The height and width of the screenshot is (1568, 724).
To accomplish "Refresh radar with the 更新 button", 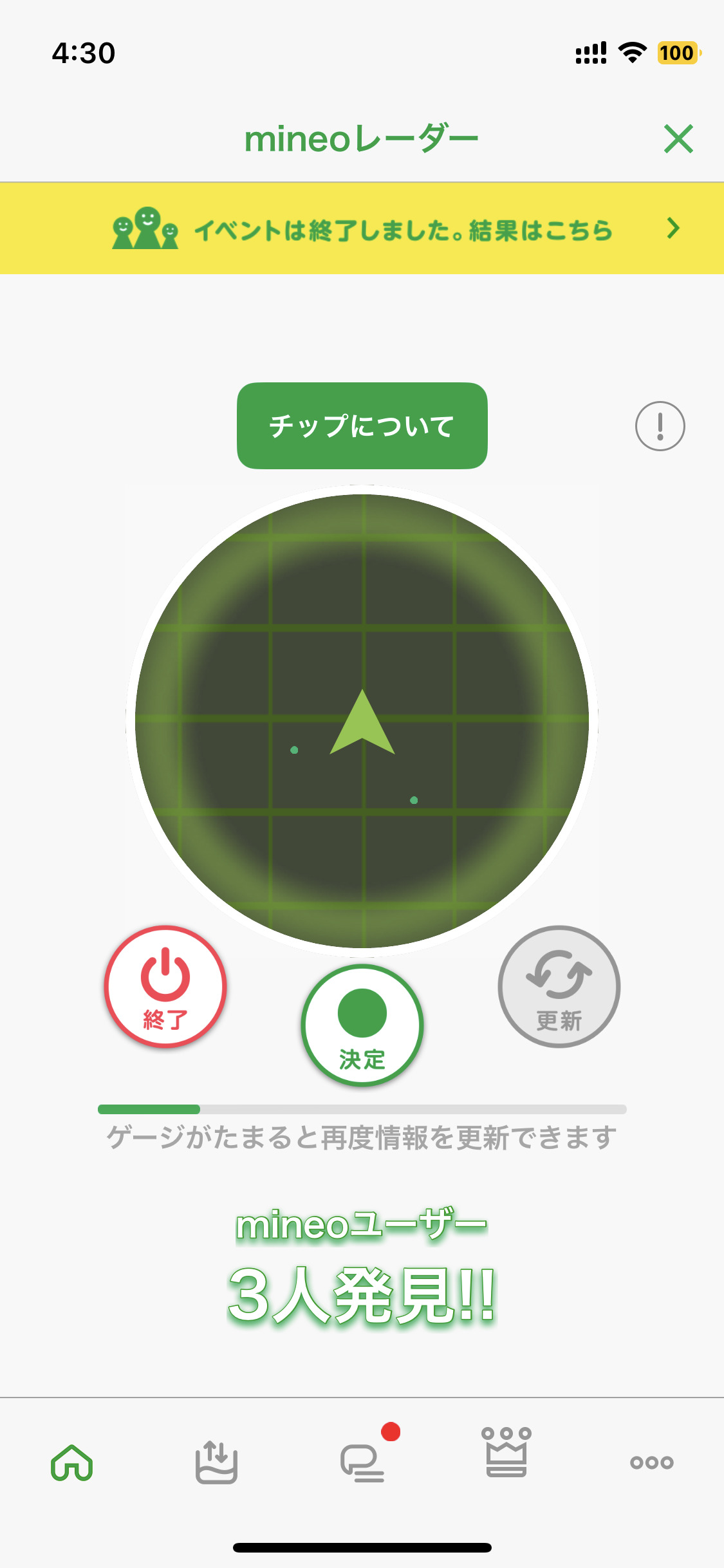I will 559,986.
